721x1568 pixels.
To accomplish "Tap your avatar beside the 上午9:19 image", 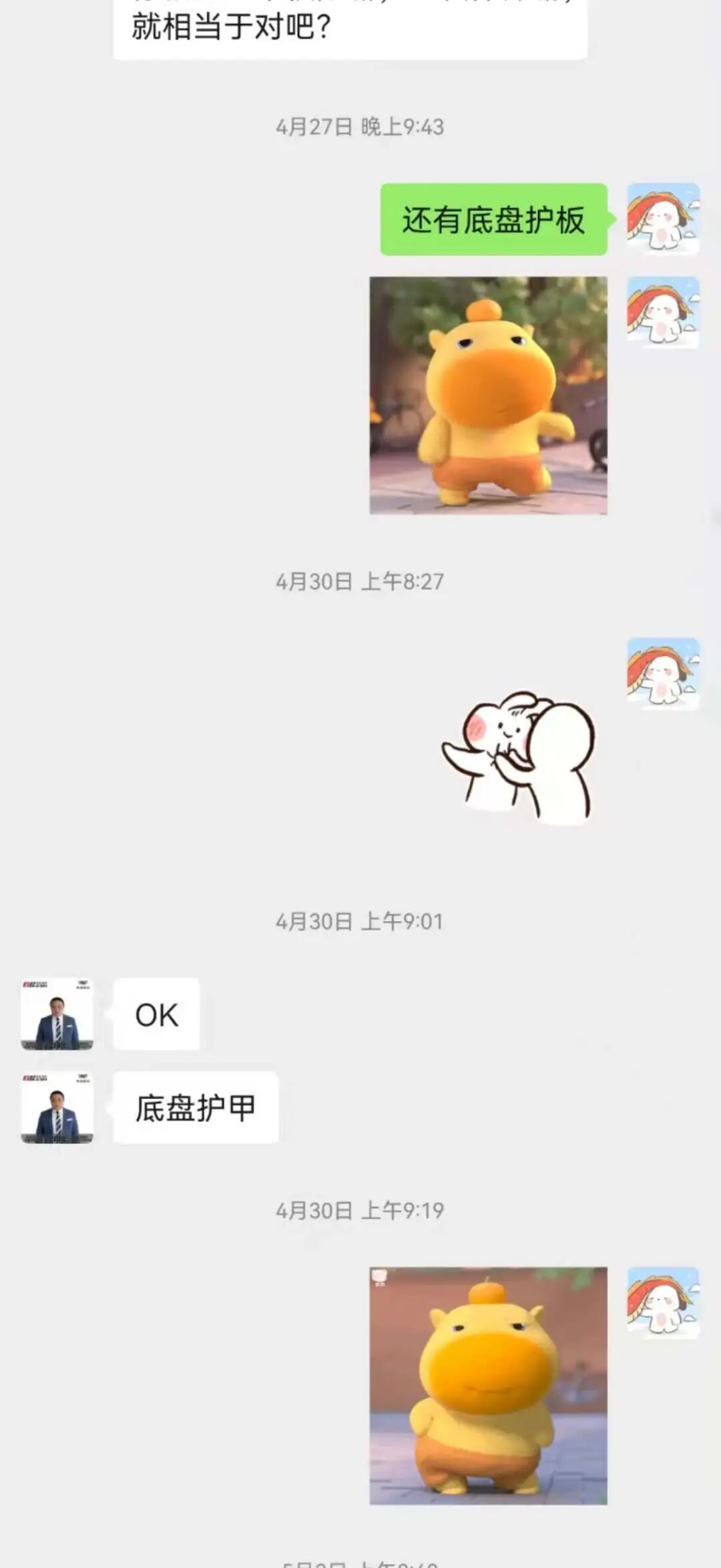I will pos(663,1302).
